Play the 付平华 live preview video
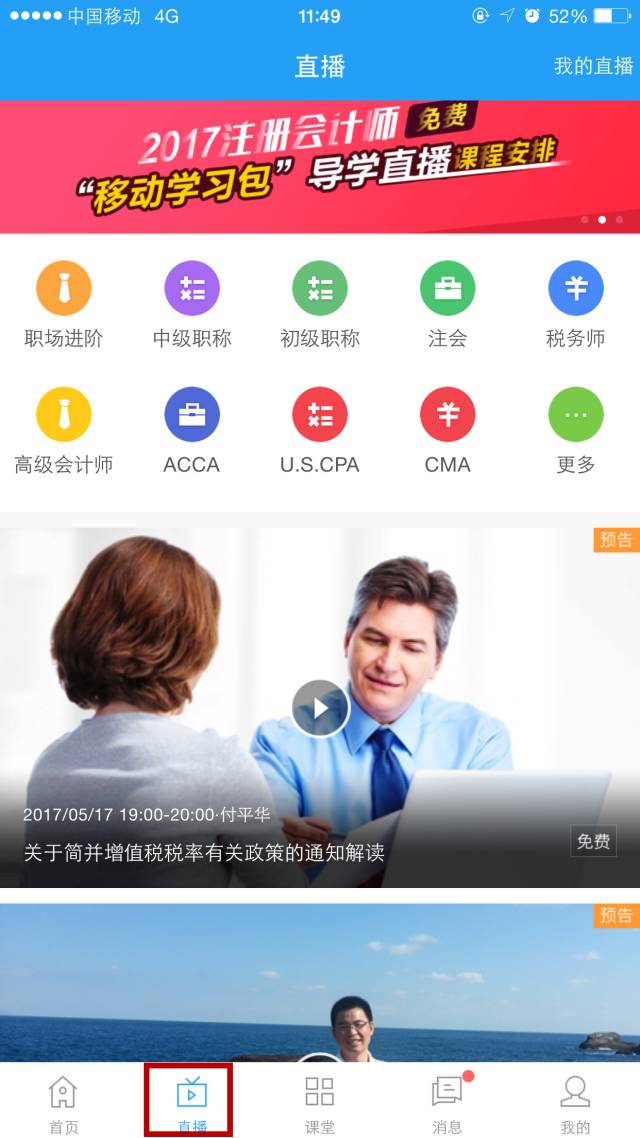The height and width of the screenshot is (1138, 640). click(x=321, y=708)
